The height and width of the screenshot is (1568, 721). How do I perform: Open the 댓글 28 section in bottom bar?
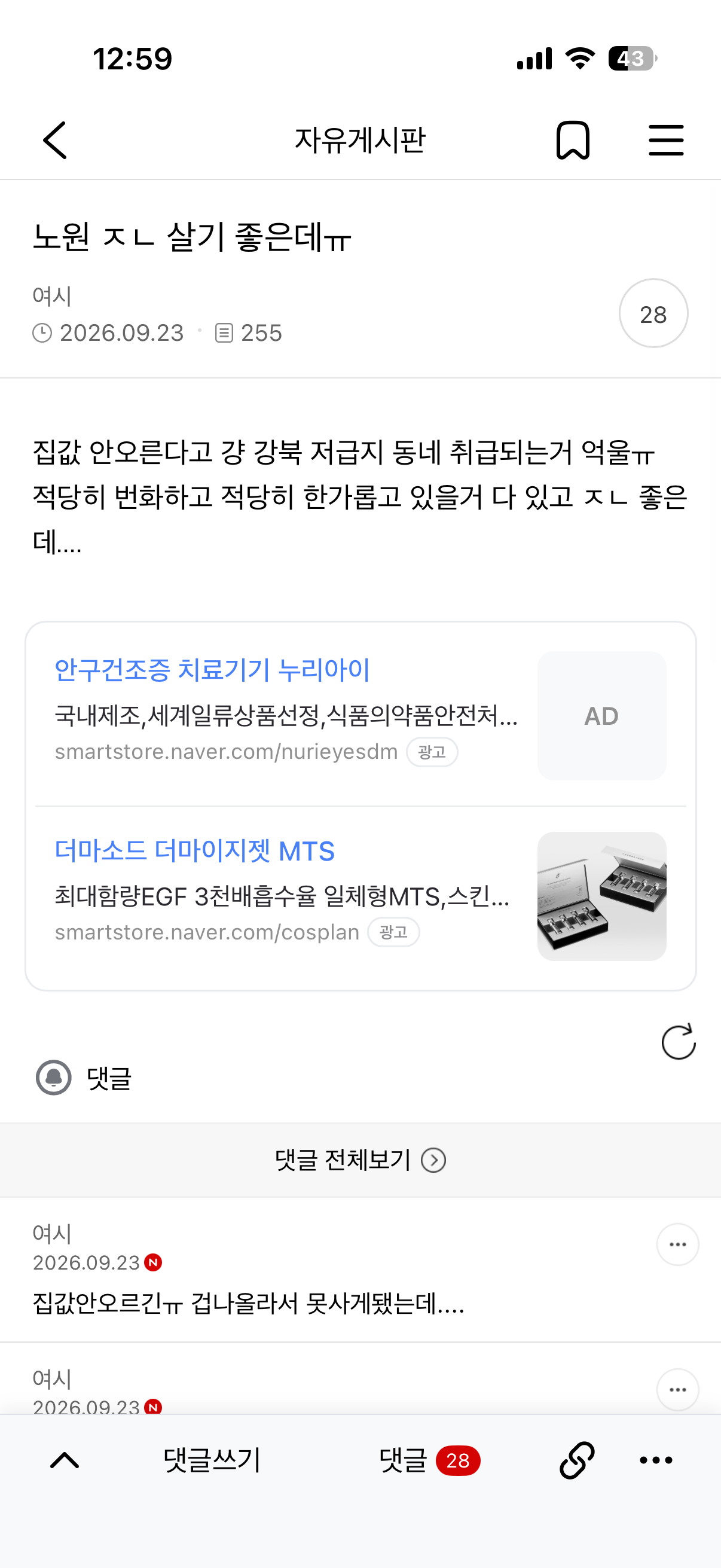point(429,1460)
